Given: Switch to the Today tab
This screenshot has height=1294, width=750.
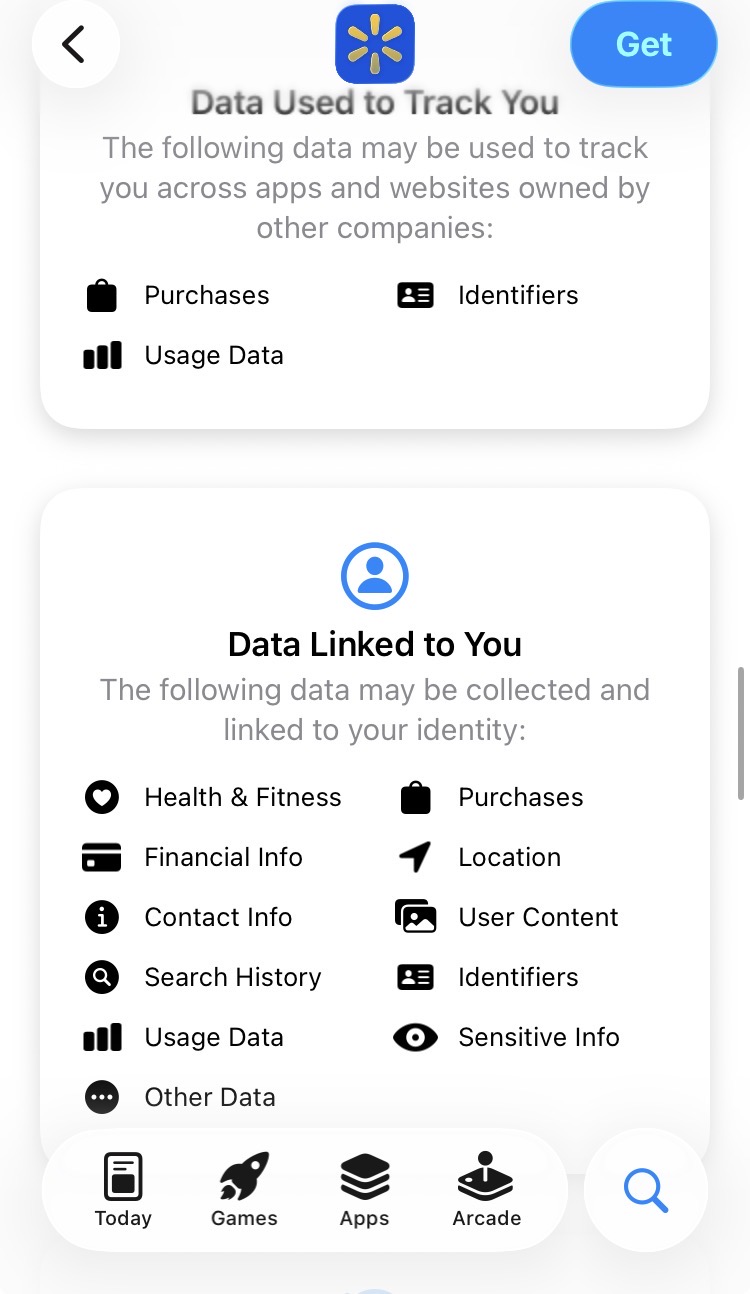Looking at the screenshot, I should (123, 1189).
